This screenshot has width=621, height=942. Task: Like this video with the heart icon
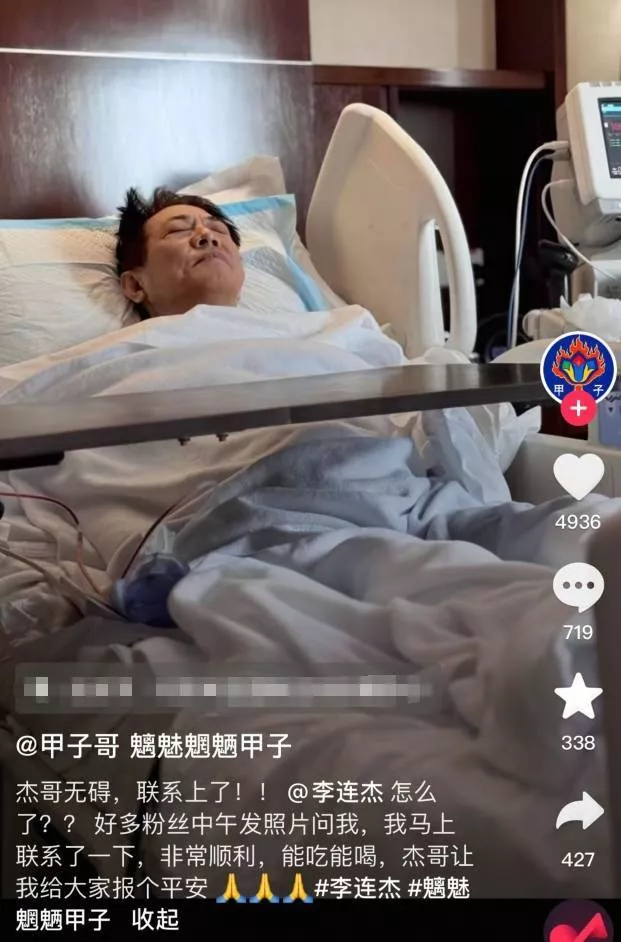point(578,476)
